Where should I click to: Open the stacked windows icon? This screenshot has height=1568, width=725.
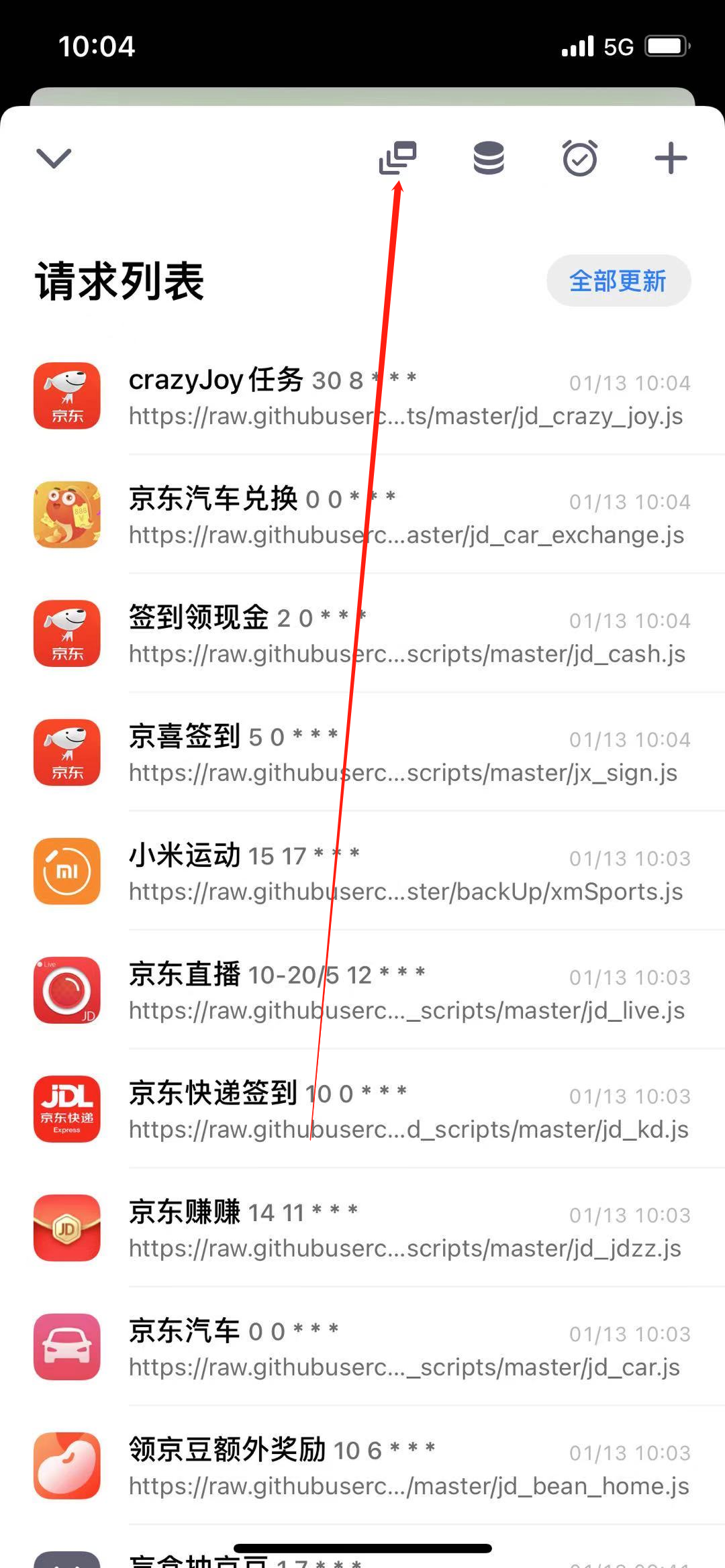point(398,158)
